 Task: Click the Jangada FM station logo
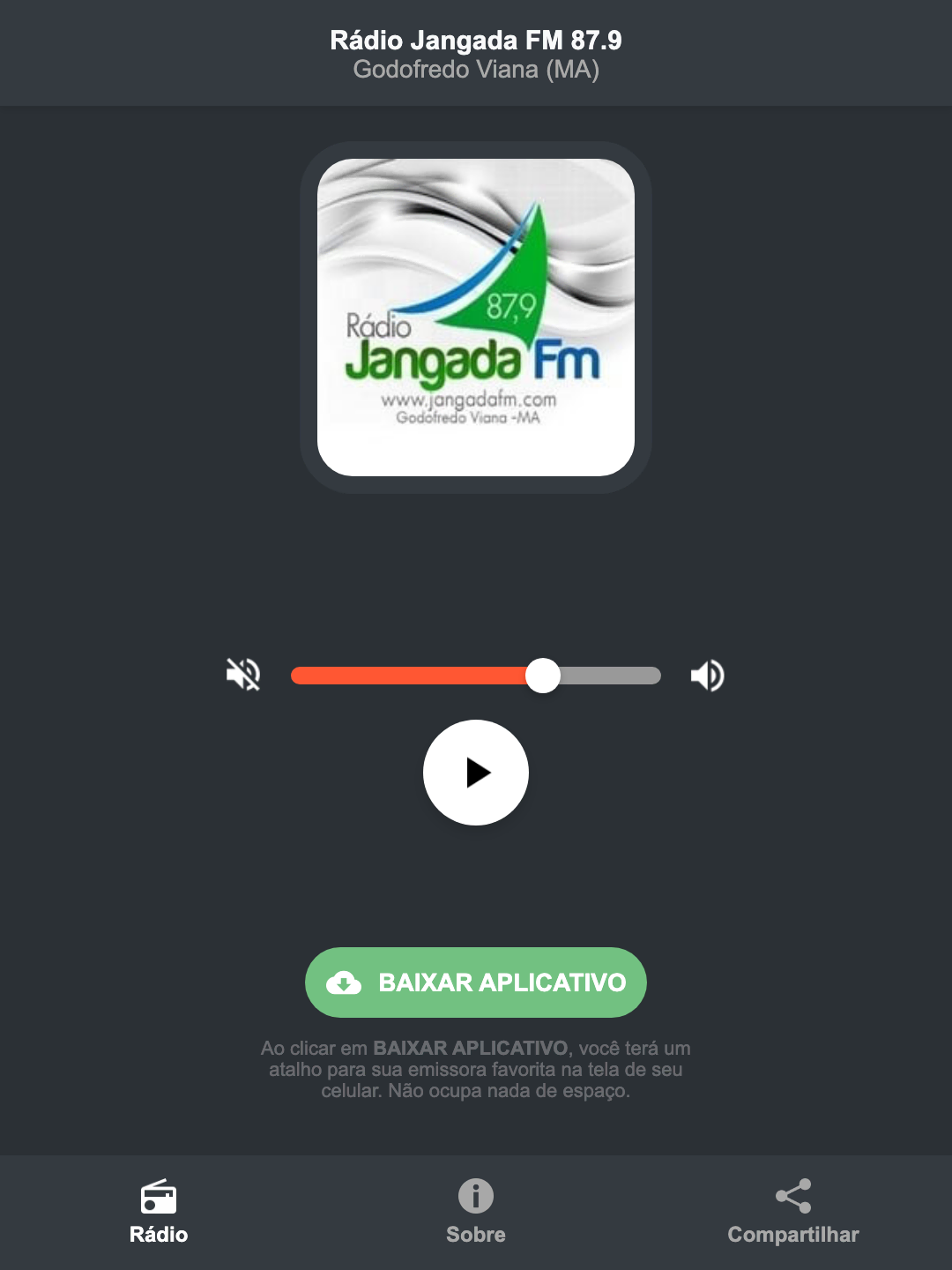(475, 314)
